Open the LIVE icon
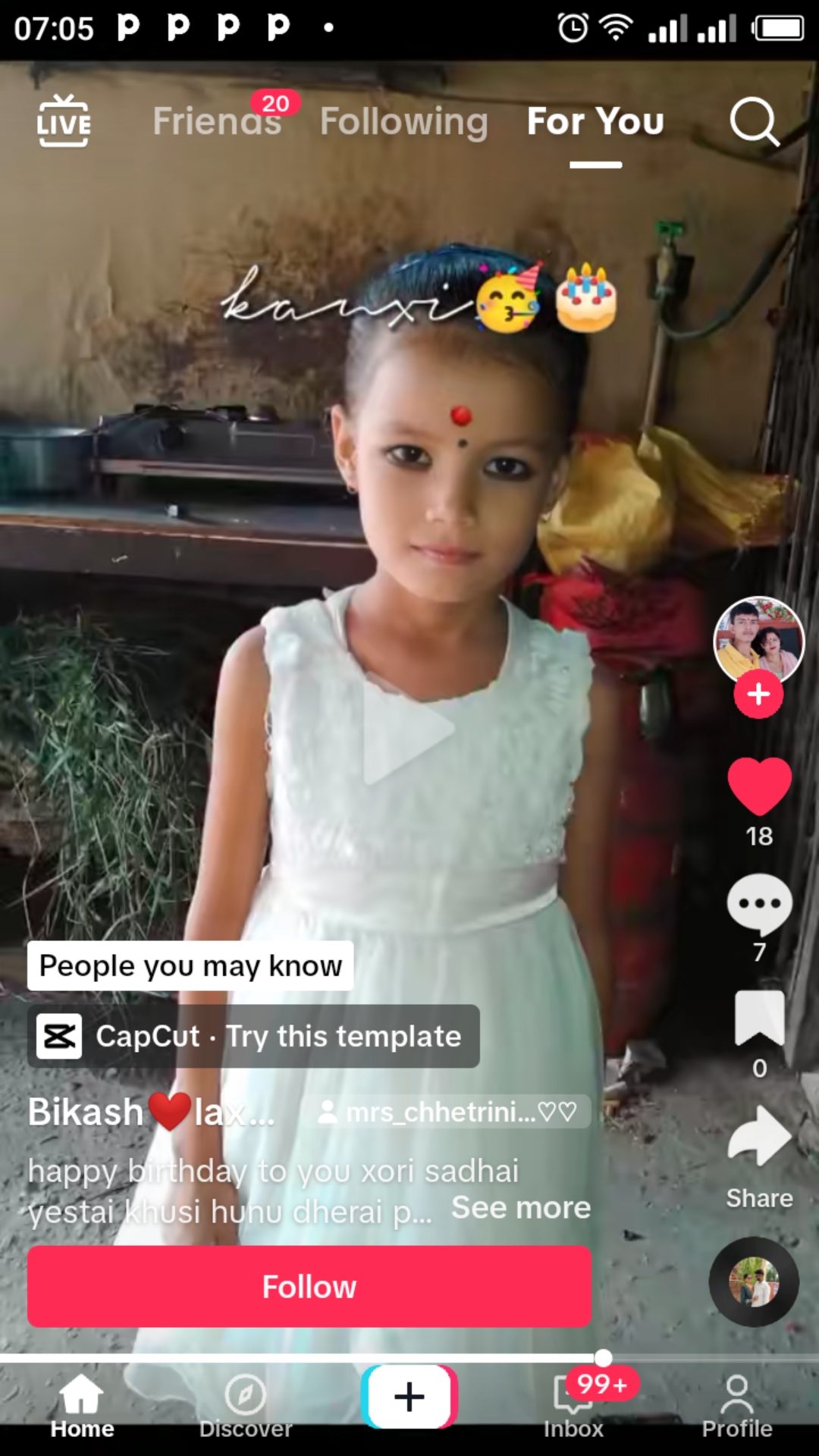Viewport: 819px width, 1456px height. tap(64, 121)
